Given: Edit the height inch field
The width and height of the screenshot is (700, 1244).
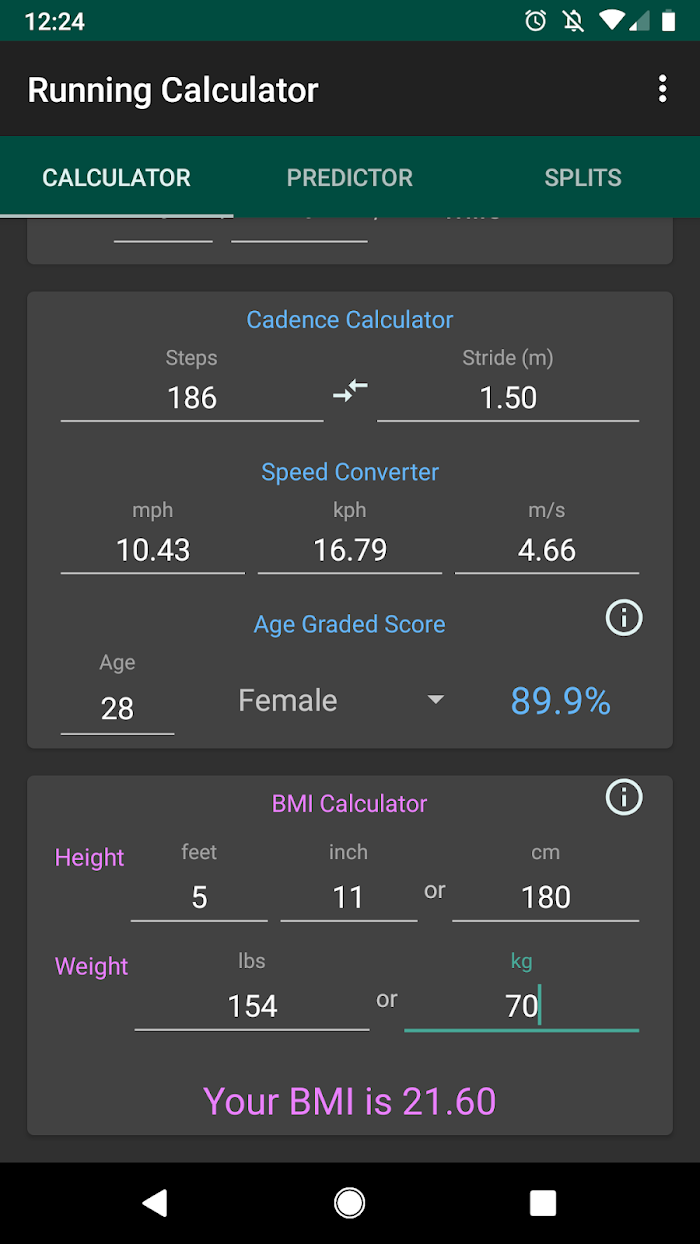Looking at the screenshot, I should (x=349, y=897).
